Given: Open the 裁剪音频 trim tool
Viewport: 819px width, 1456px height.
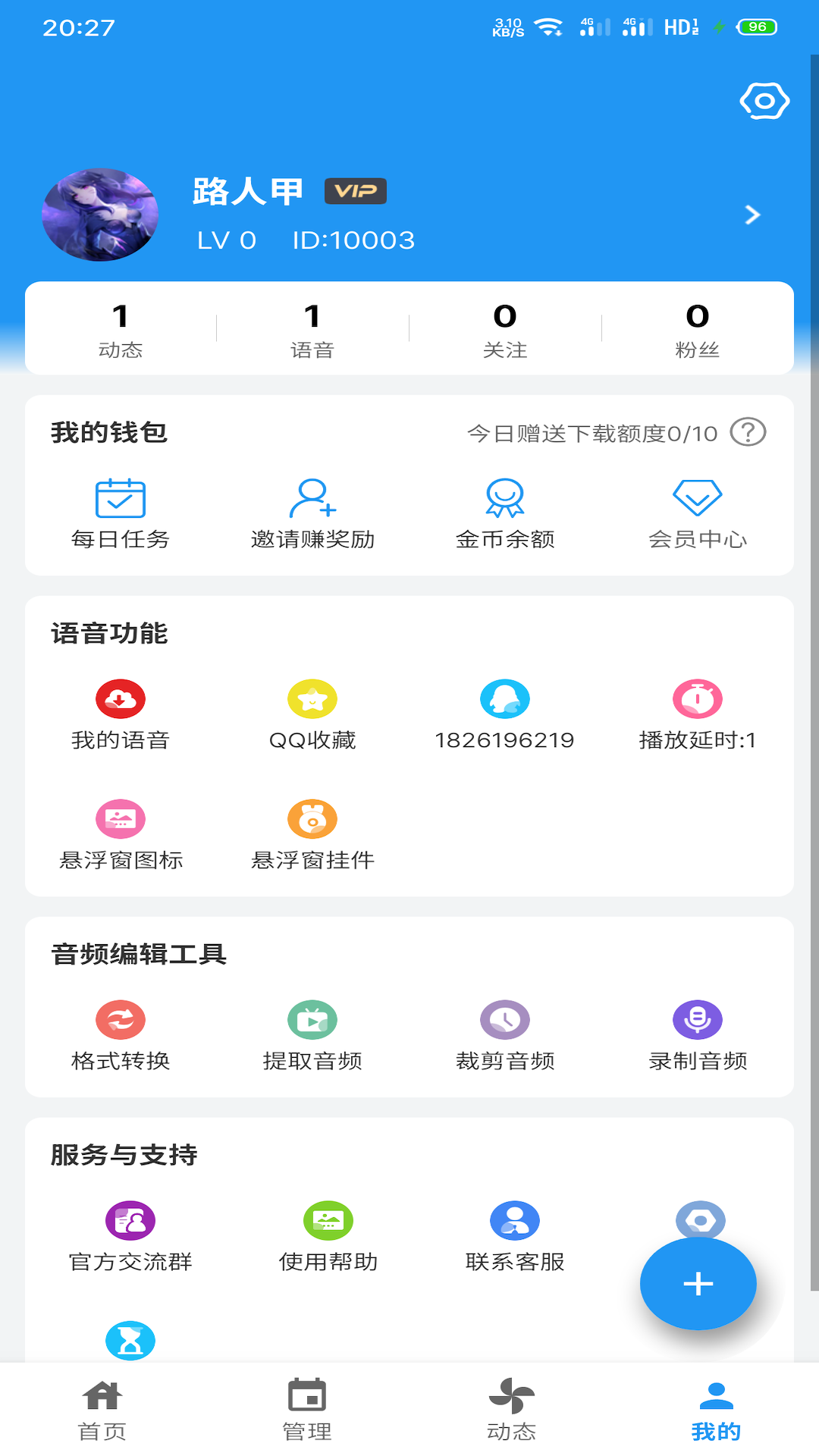Looking at the screenshot, I should point(504,1020).
